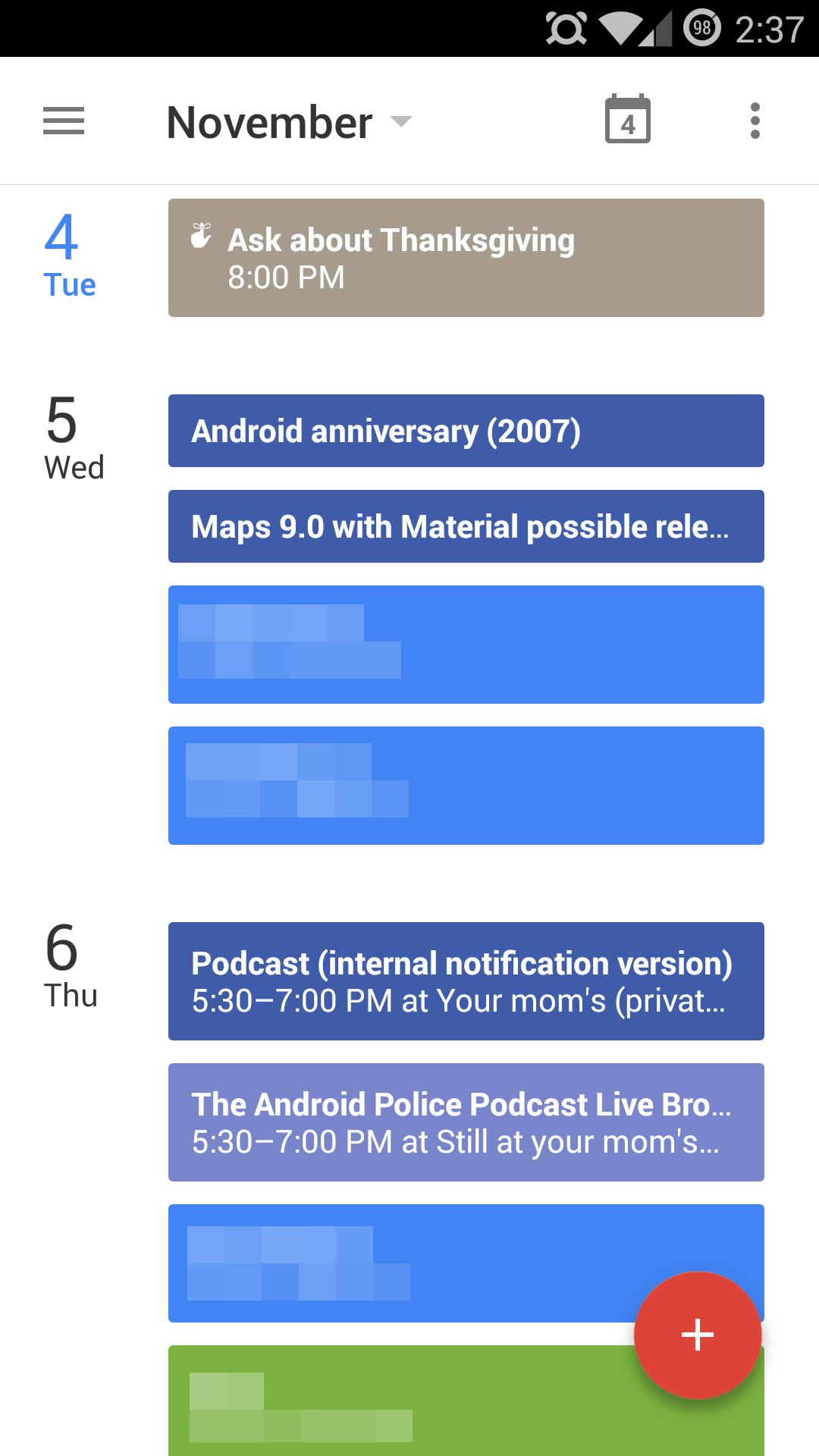Open the Maps 9.0 with Material event
Image resolution: width=819 pixels, height=1456 pixels.
point(466,526)
